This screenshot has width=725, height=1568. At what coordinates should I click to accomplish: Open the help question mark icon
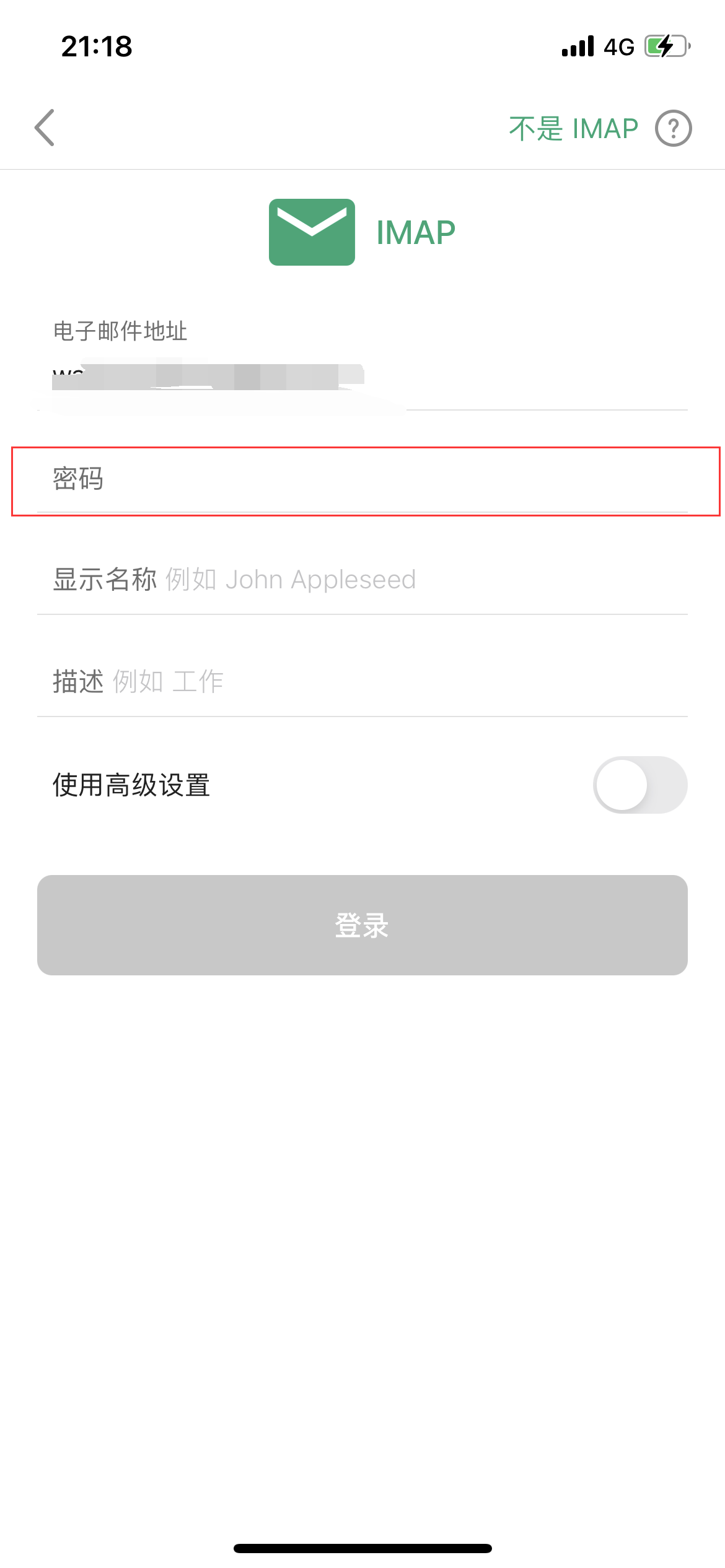click(x=673, y=128)
